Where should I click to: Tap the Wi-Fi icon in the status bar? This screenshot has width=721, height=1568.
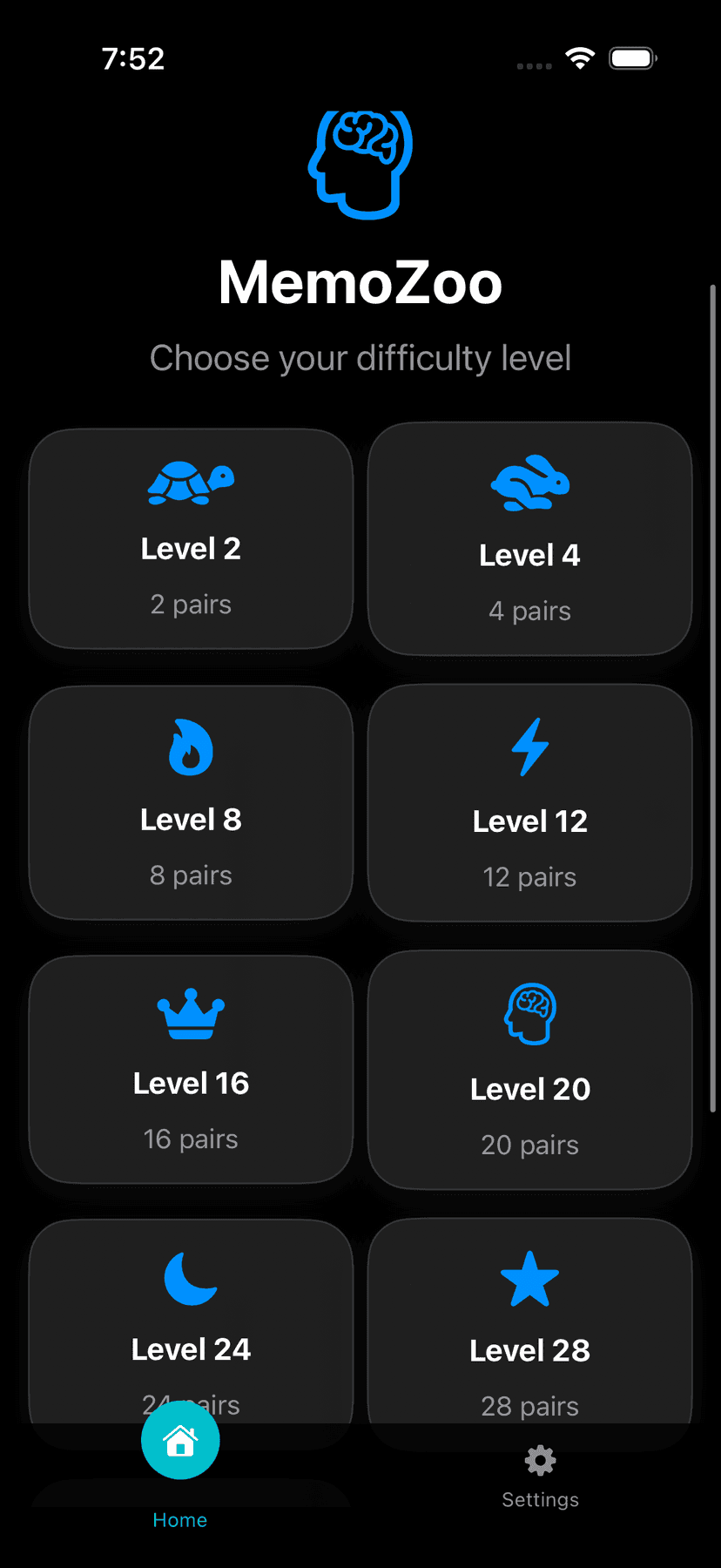click(x=579, y=57)
